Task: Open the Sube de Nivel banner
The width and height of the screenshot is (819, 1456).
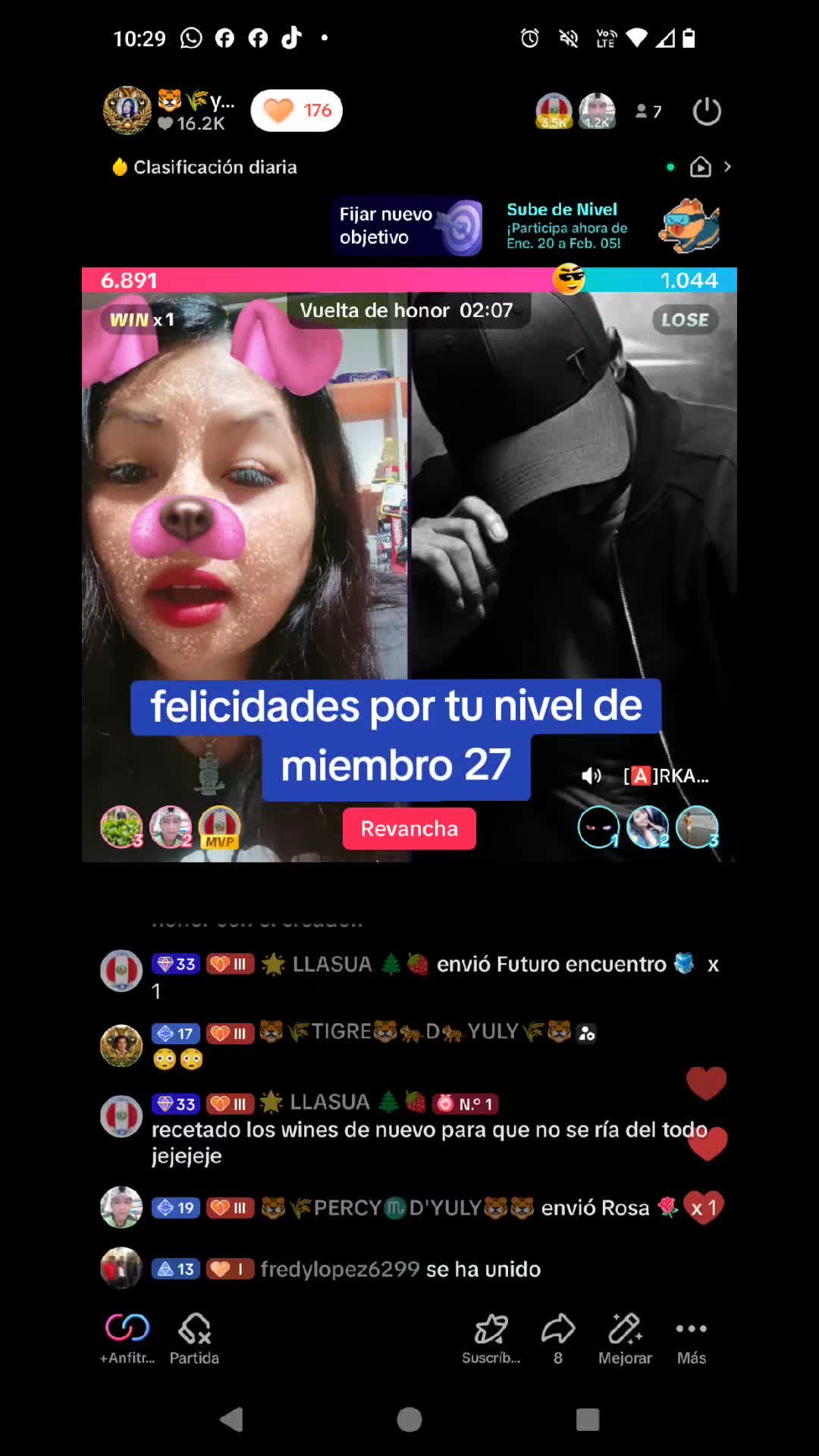Action: click(611, 226)
